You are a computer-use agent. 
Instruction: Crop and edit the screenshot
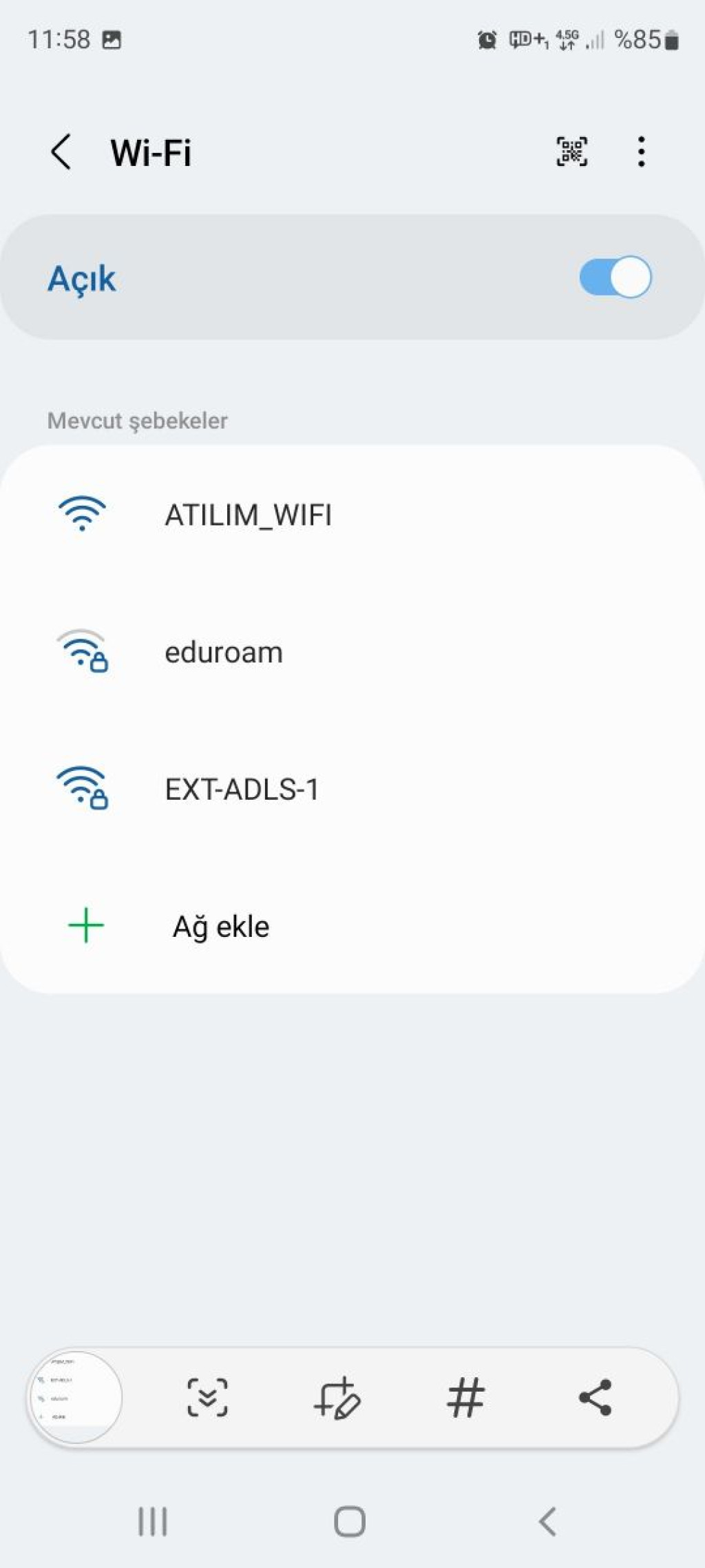pos(337,1398)
